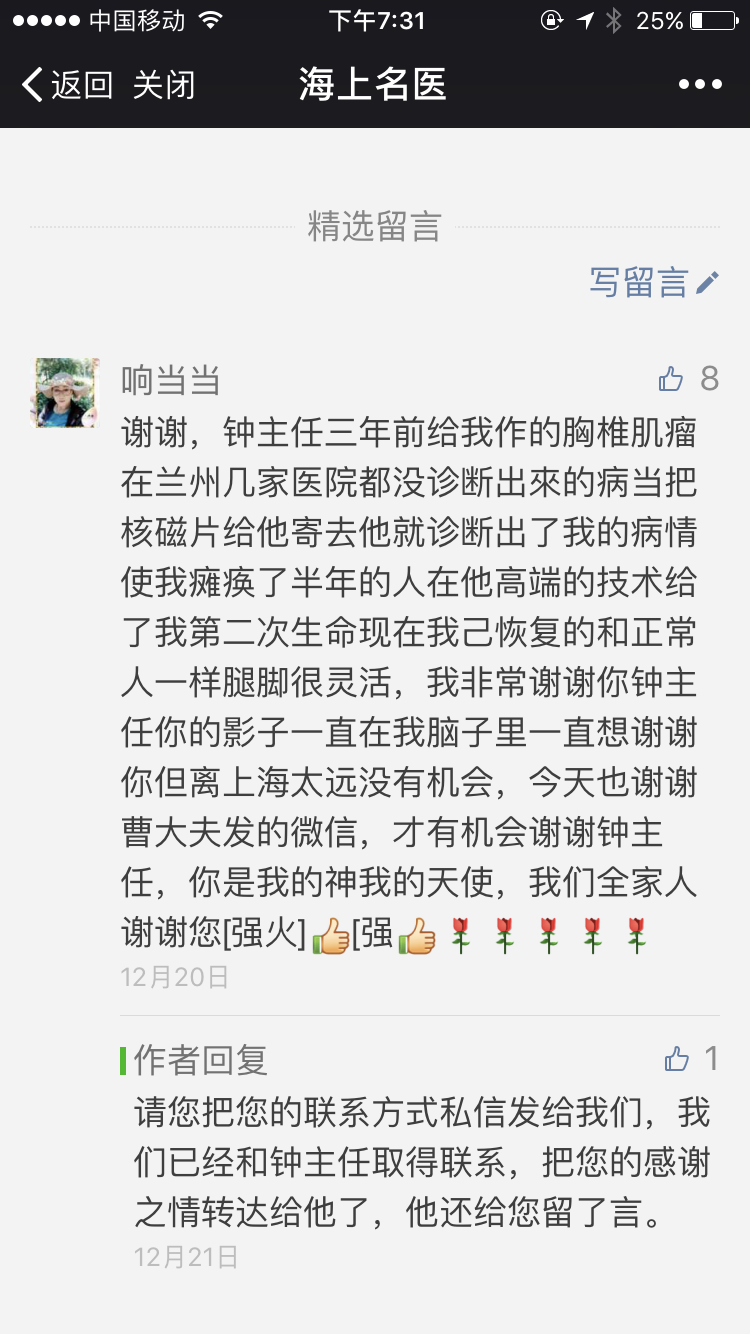
Task: Go back using the 返回 arrow
Action: tap(66, 85)
